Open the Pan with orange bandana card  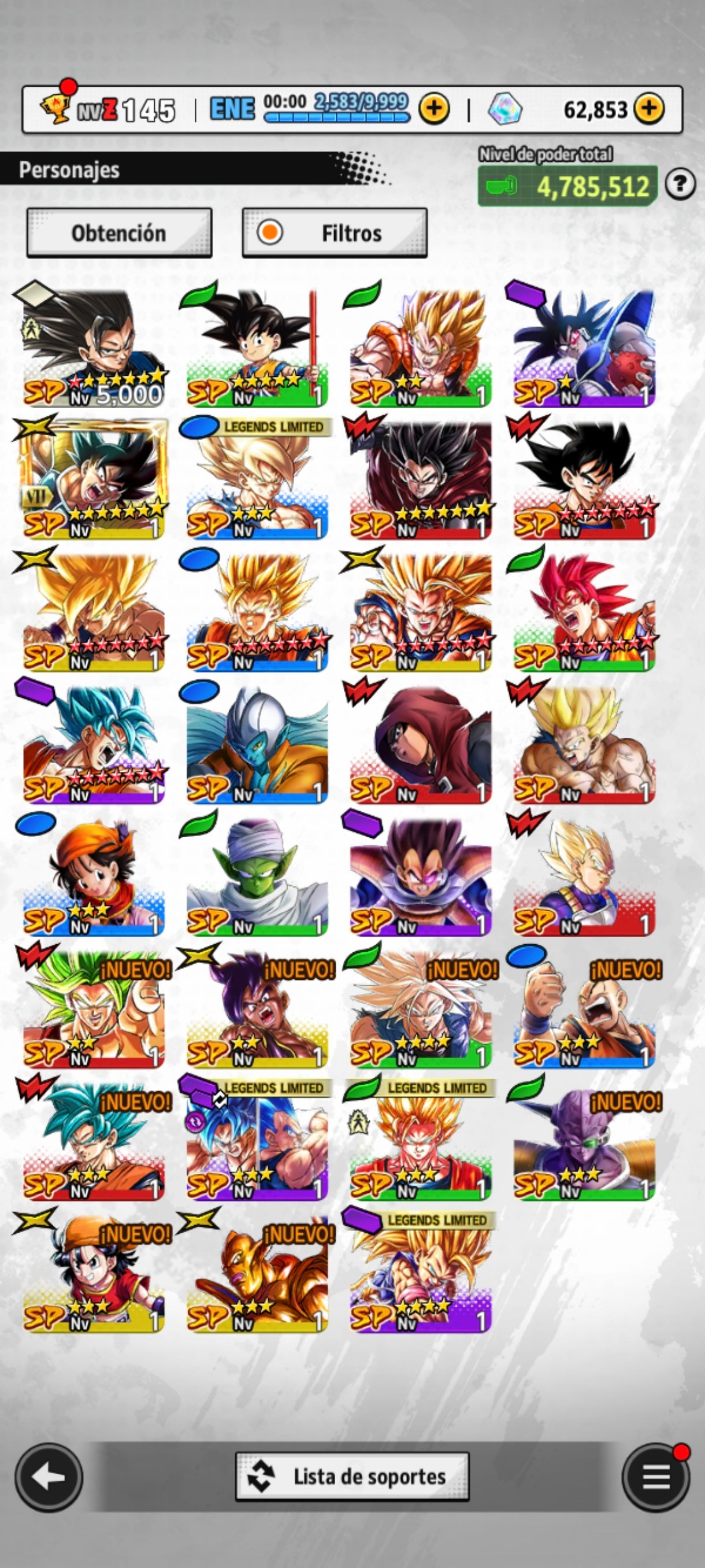(94, 877)
